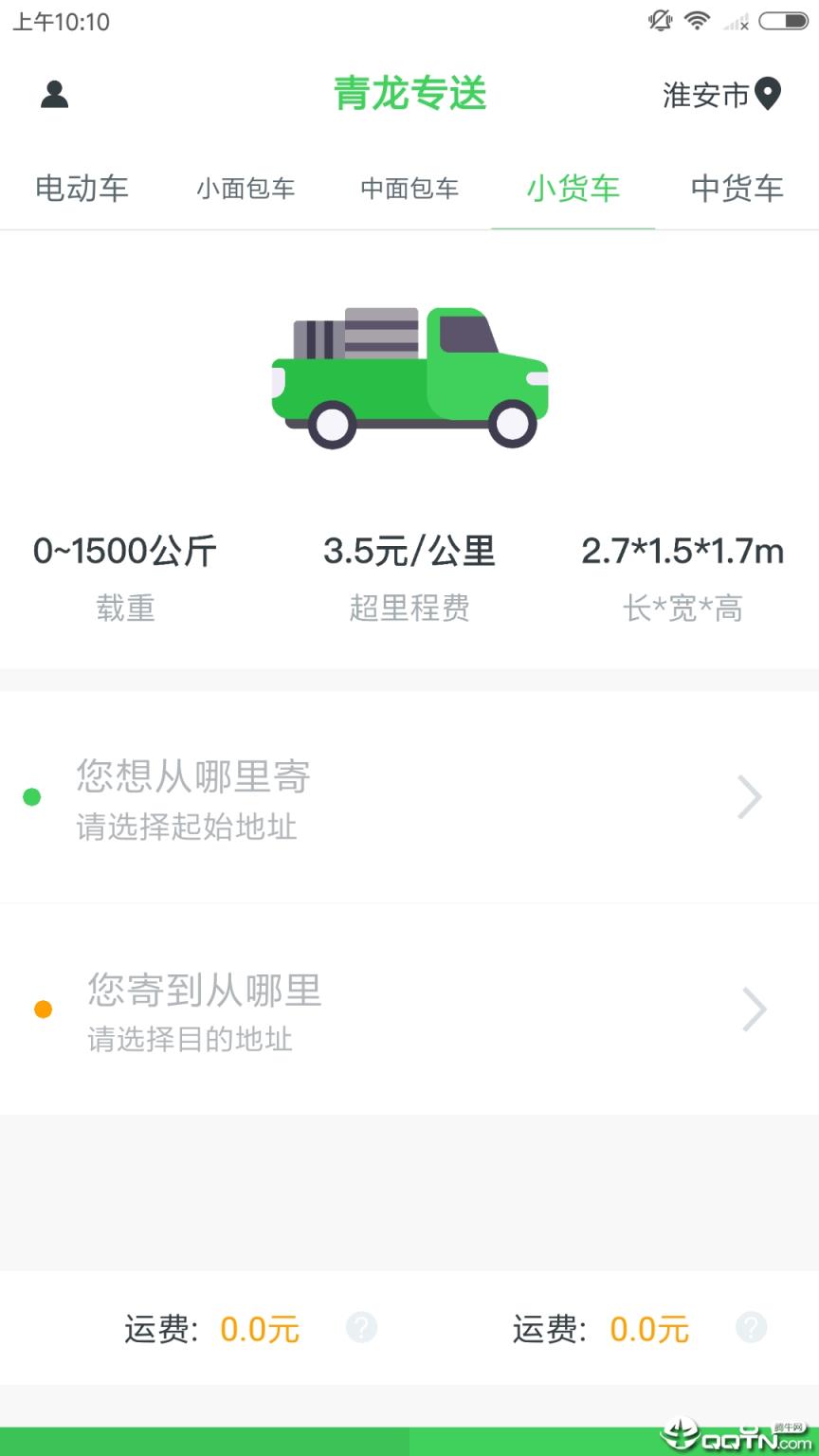The height and width of the screenshot is (1456, 819).
Task: Tap the mute notification icon in status bar
Action: coord(658,21)
